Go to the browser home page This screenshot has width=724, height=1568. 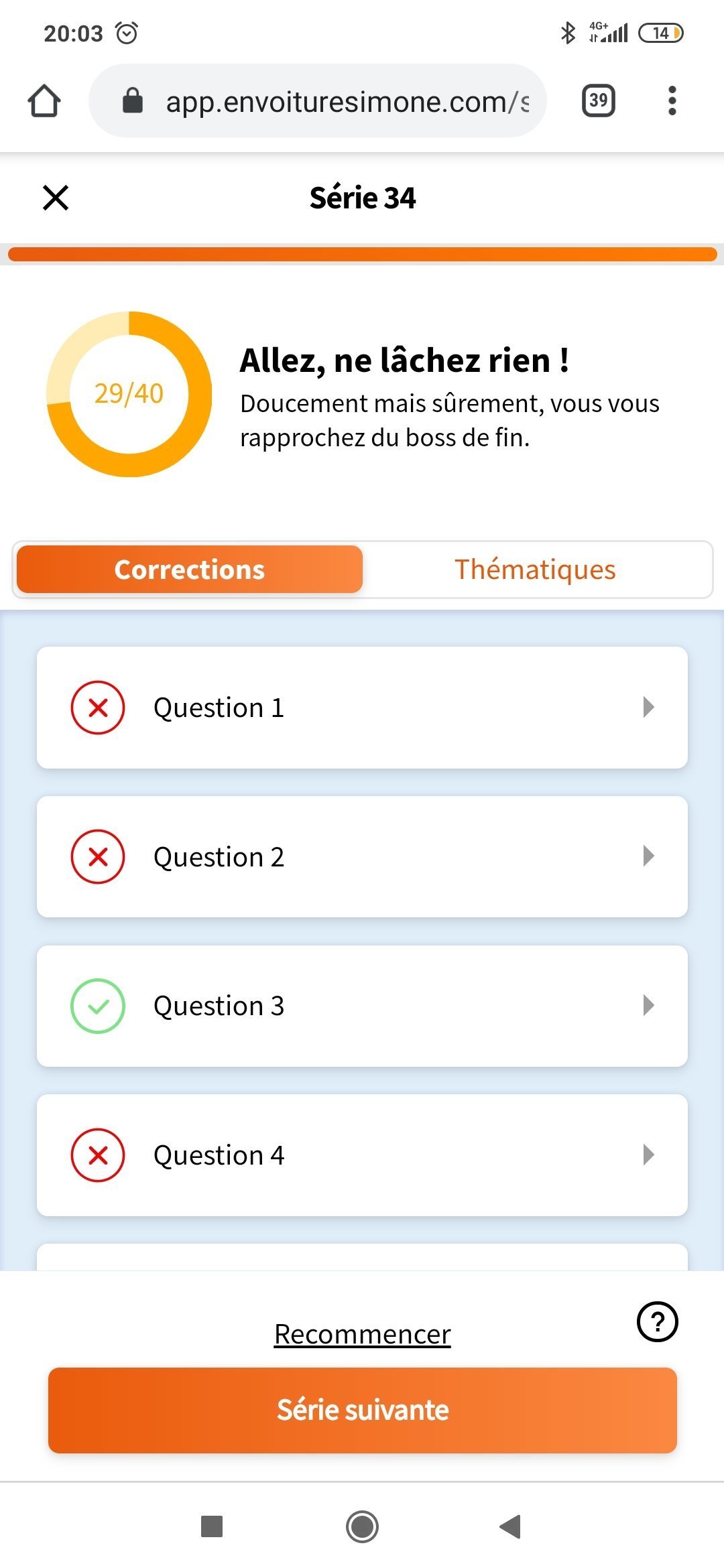click(x=44, y=101)
